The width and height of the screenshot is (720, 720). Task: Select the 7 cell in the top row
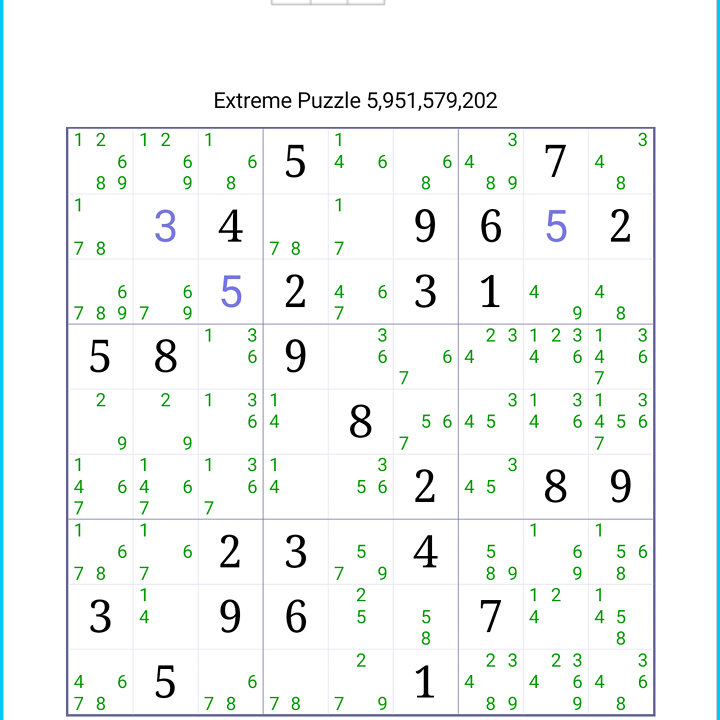(555, 162)
